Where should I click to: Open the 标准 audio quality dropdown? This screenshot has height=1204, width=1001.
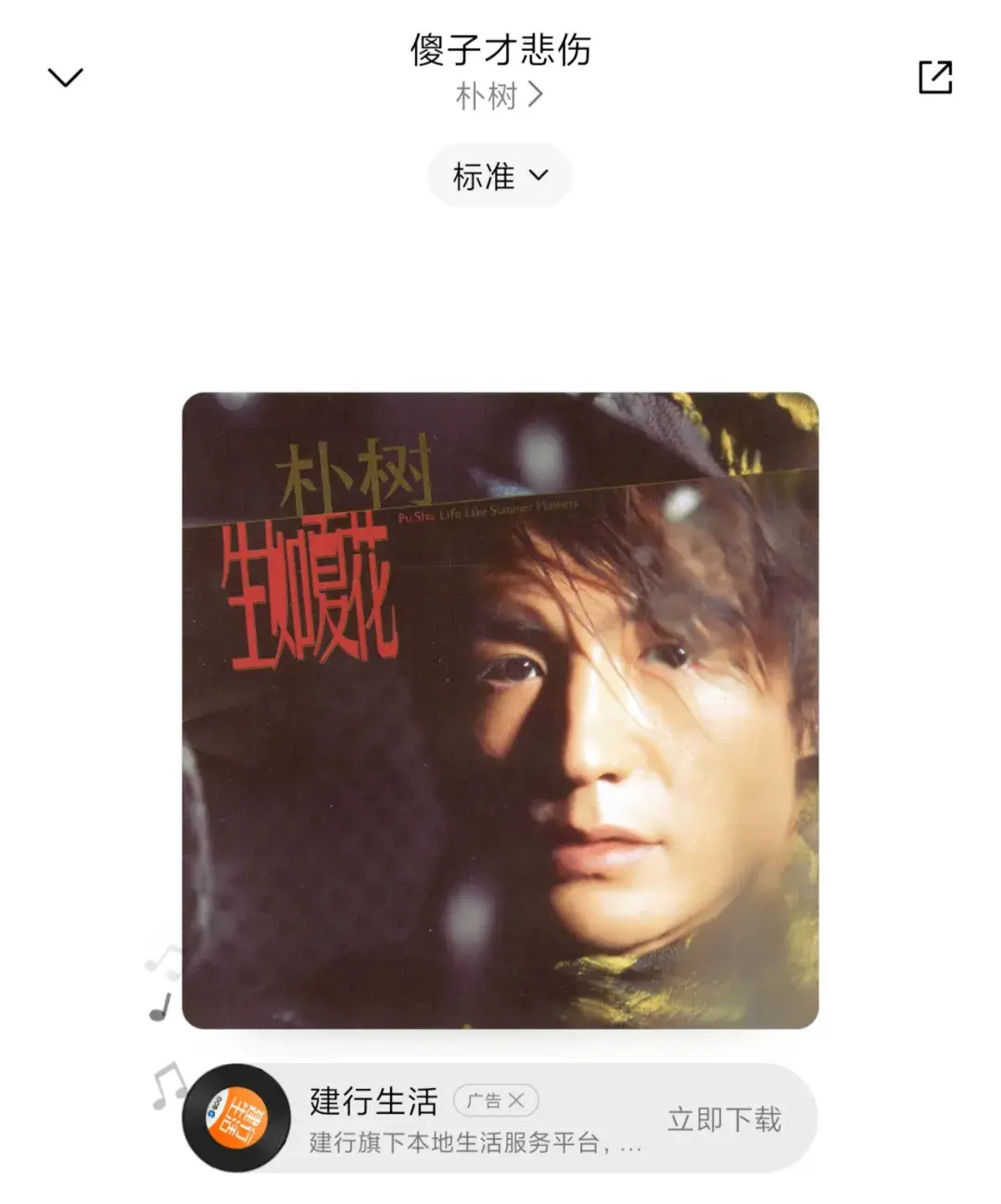[500, 176]
